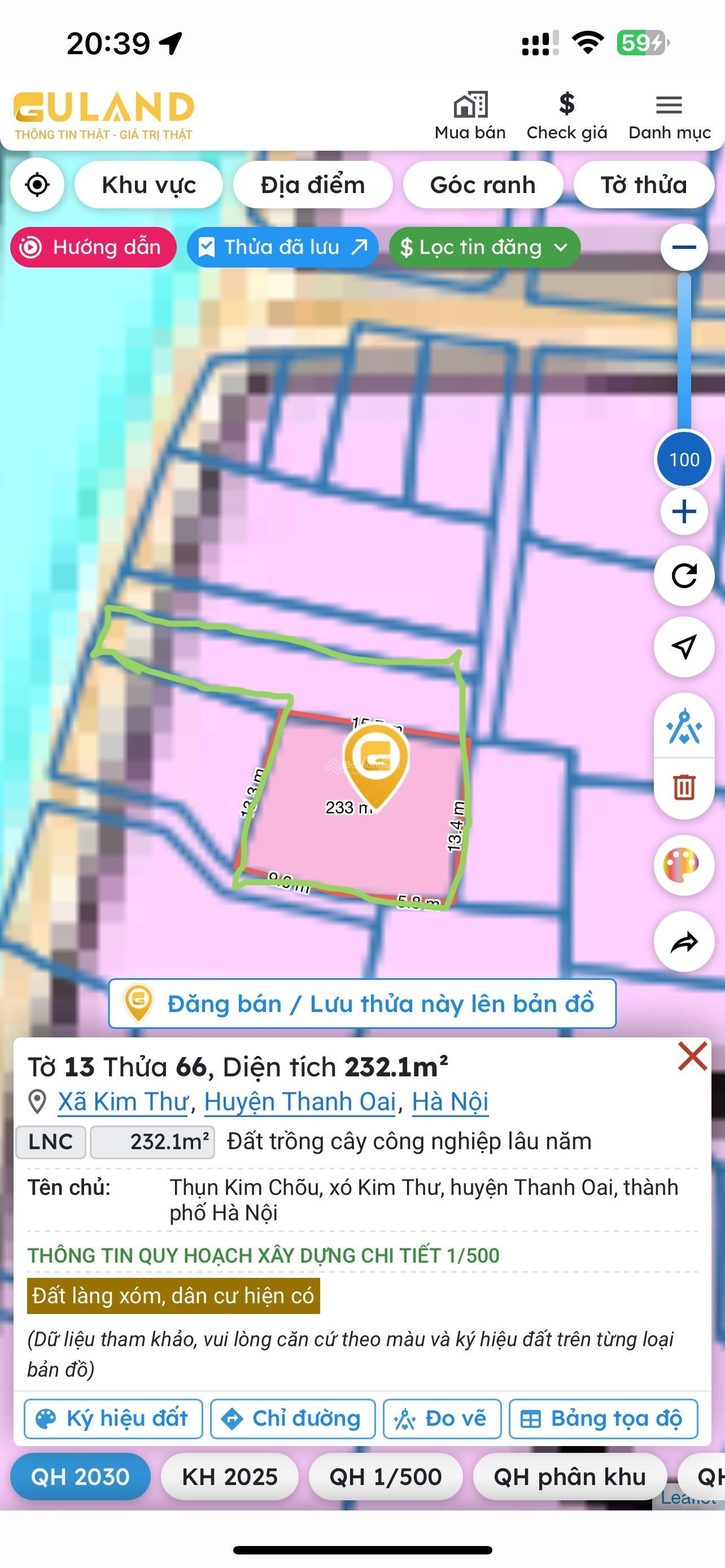View Thửa đã lưu saved parcels
This screenshot has height=1568, width=725.
coord(283,247)
